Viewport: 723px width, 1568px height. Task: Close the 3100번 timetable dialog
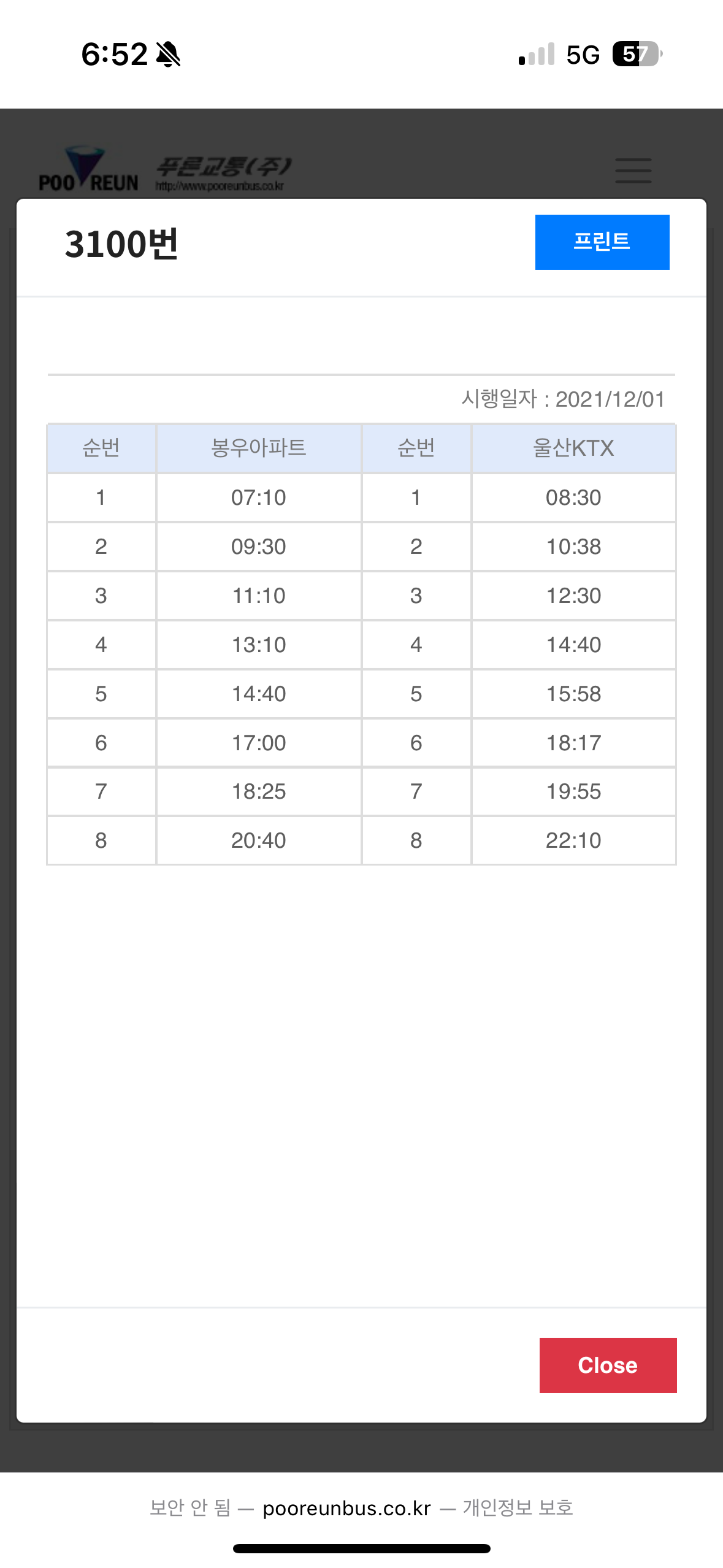coord(608,1366)
